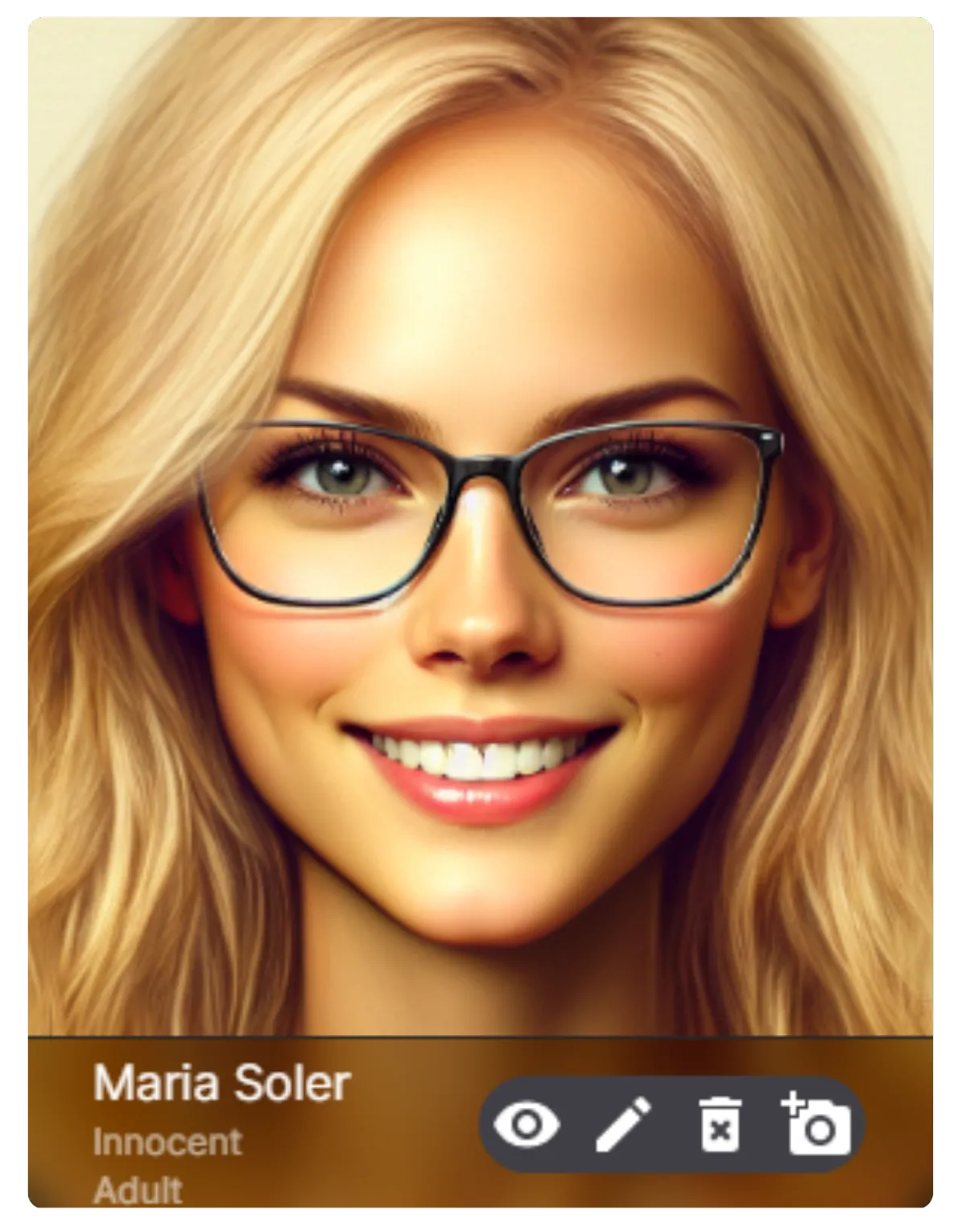Edit Maria Soler with the pencil icon
966x1232 pixels.
[623, 1123]
